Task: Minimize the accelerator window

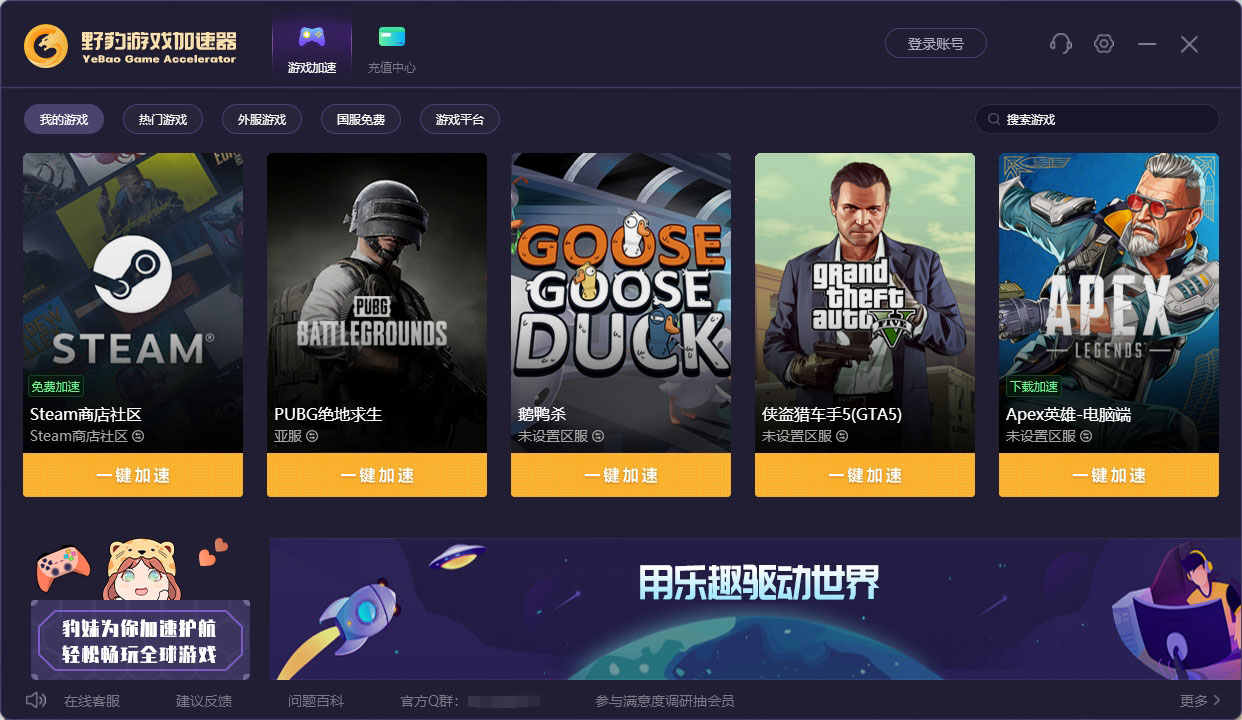Action: (1147, 44)
